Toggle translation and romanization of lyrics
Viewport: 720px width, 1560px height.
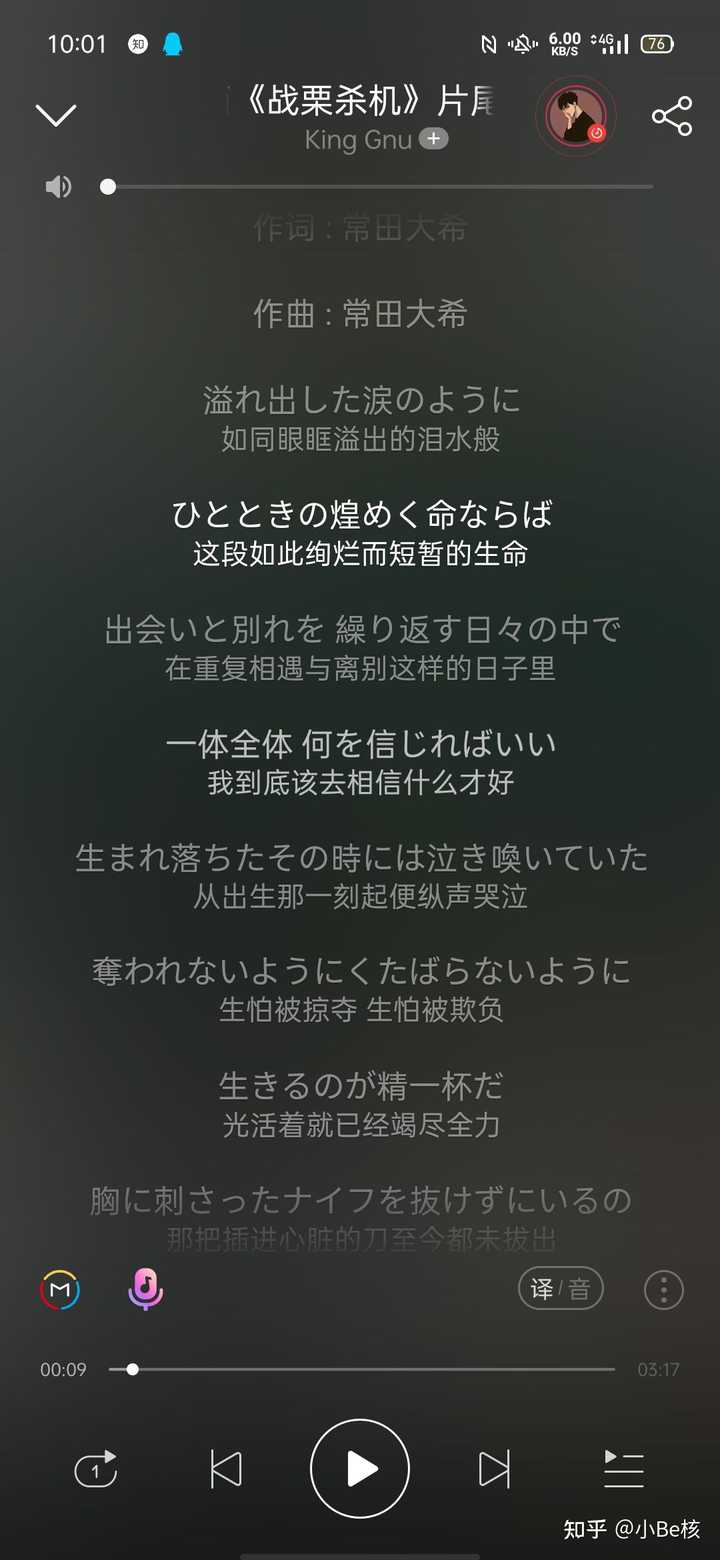click(x=561, y=1289)
